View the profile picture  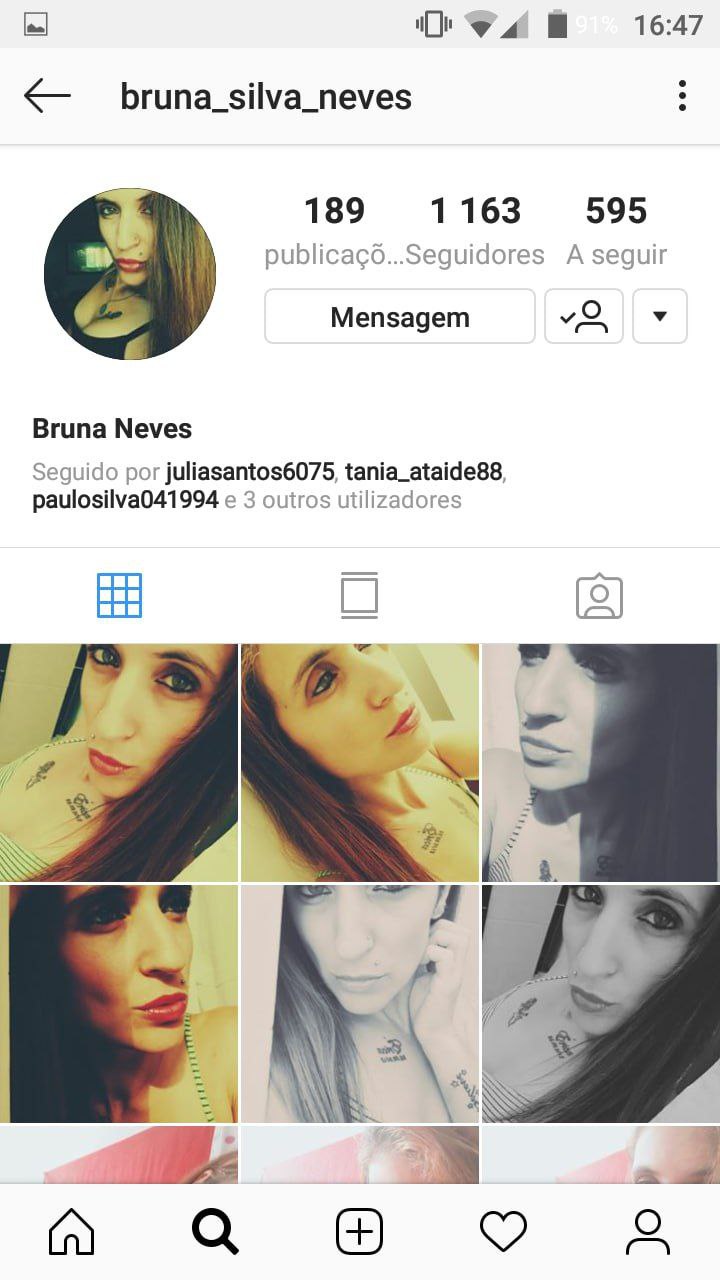click(x=130, y=274)
